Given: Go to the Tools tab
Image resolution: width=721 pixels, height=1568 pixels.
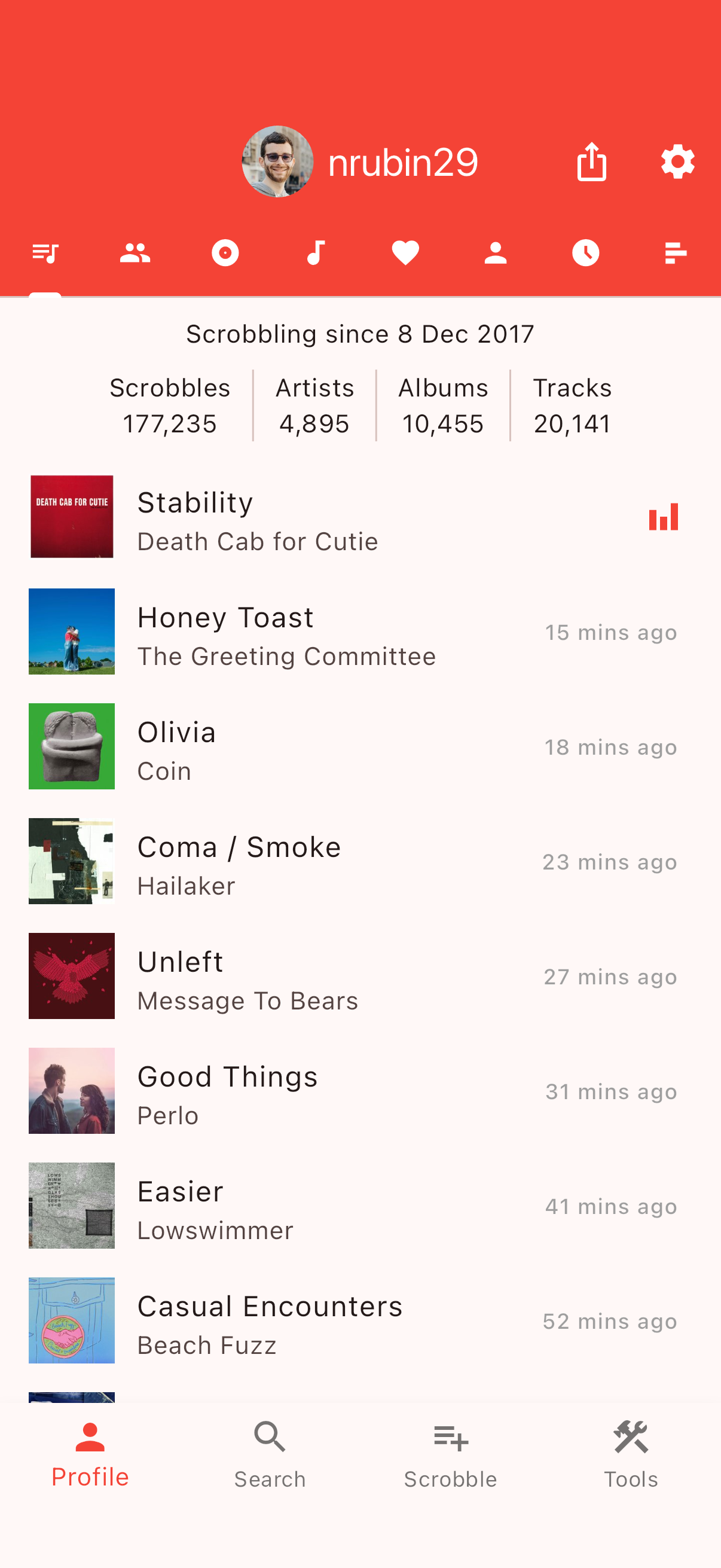Looking at the screenshot, I should coord(631,1455).
